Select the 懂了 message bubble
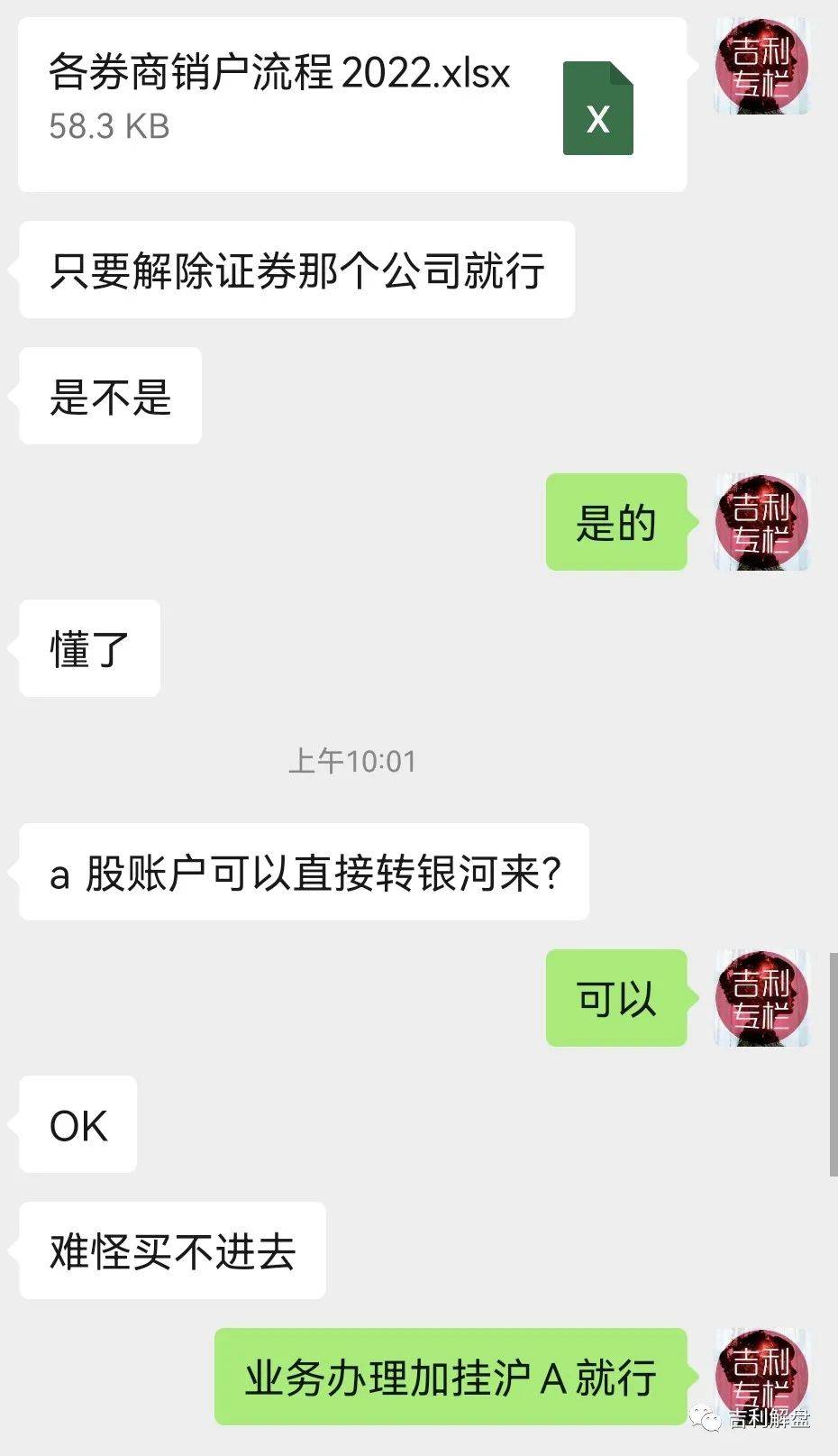 [87, 647]
